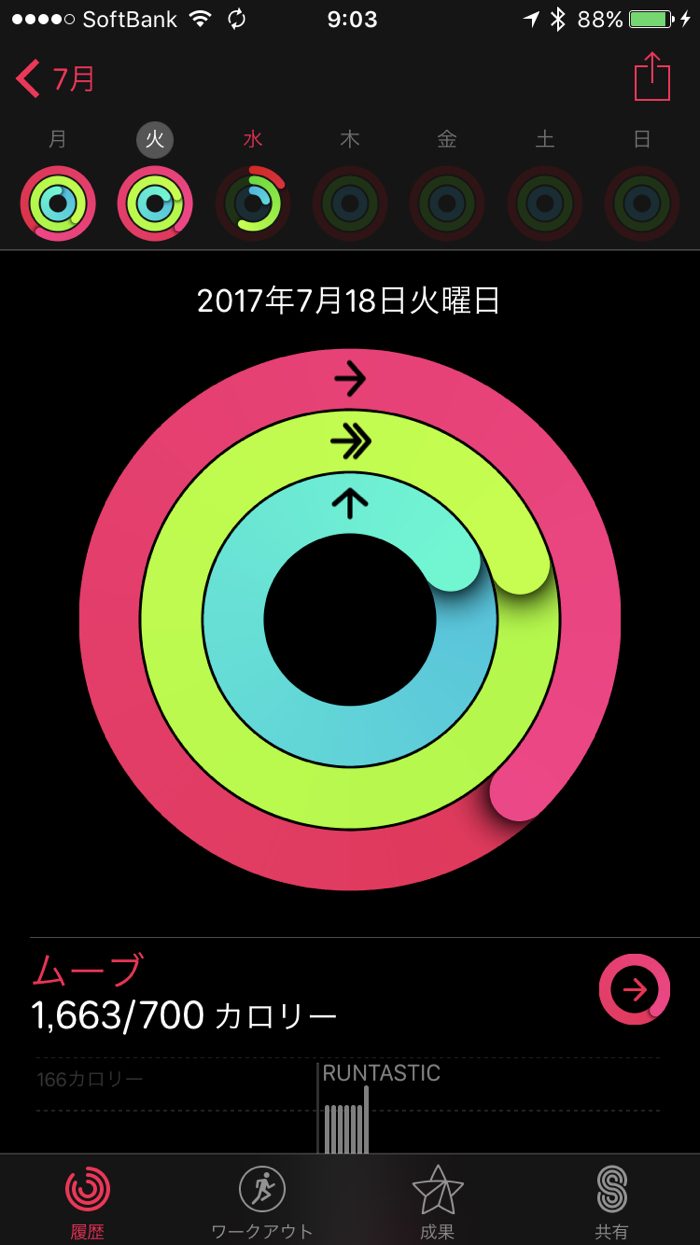700x1245 pixels.
Task: Select Monday's (月) activity rings
Action: tap(58, 203)
